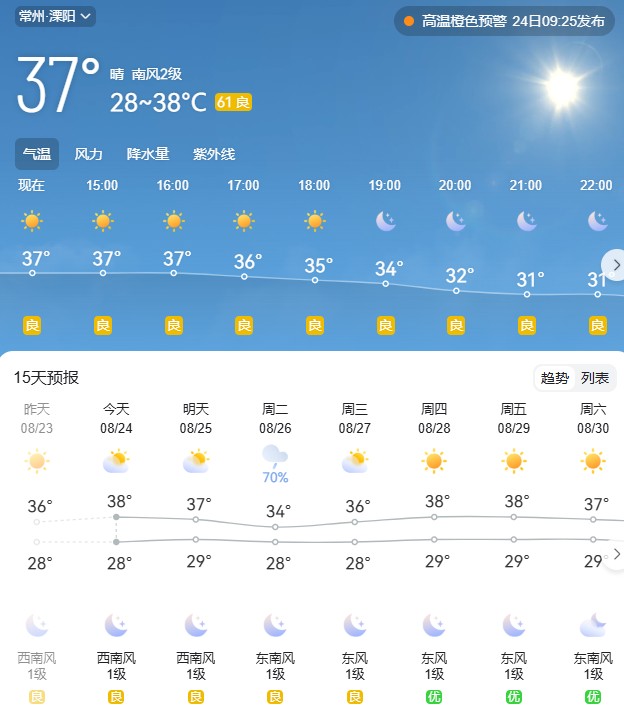Tap the 61 良 air quality badge
Screen dimensions: 624x724
pos(233,102)
